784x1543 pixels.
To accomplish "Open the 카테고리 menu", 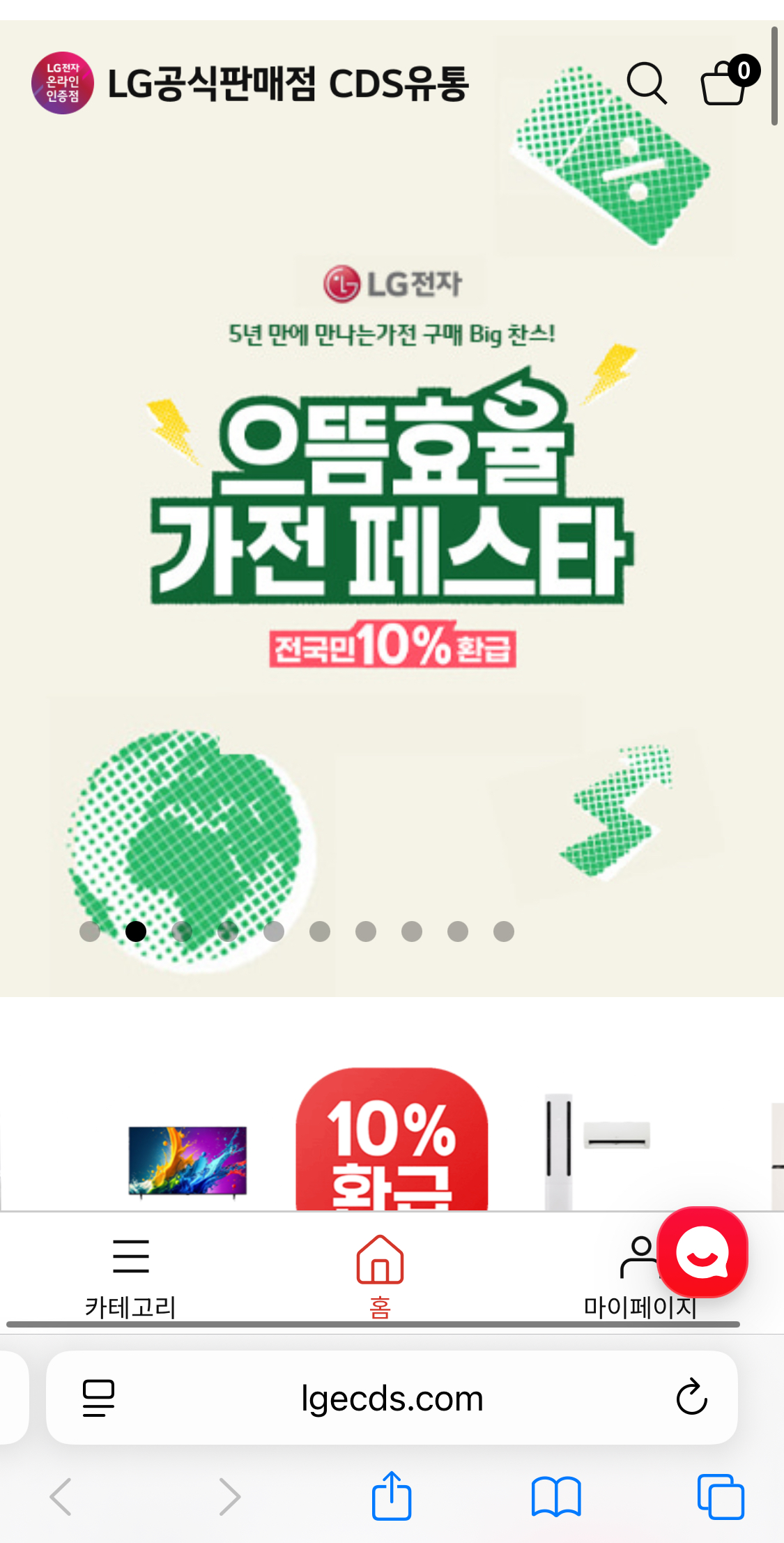I will (x=130, y=1277).
